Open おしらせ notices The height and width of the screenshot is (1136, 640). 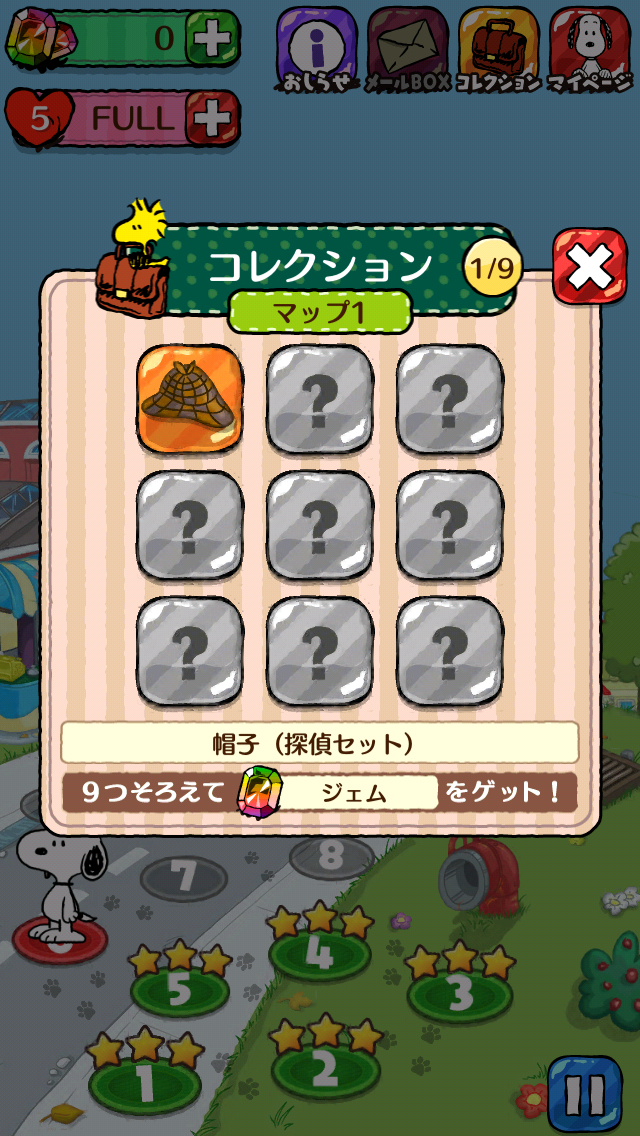(x=317, y=48)
